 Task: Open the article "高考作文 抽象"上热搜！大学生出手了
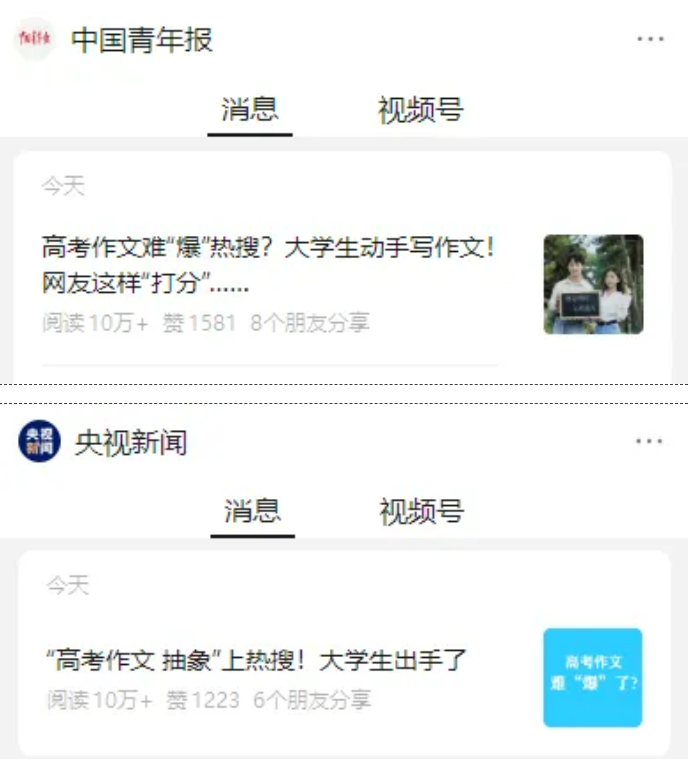point(257,660)
